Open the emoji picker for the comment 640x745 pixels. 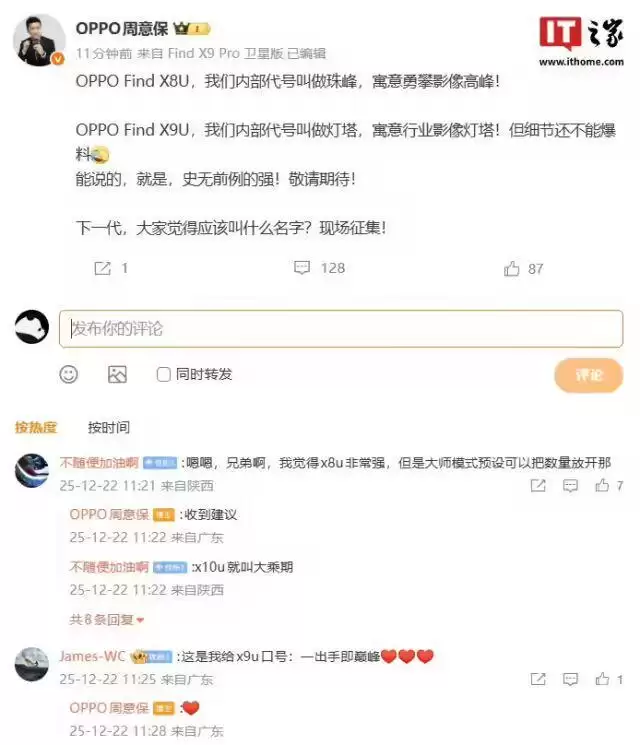coord(68,374)
